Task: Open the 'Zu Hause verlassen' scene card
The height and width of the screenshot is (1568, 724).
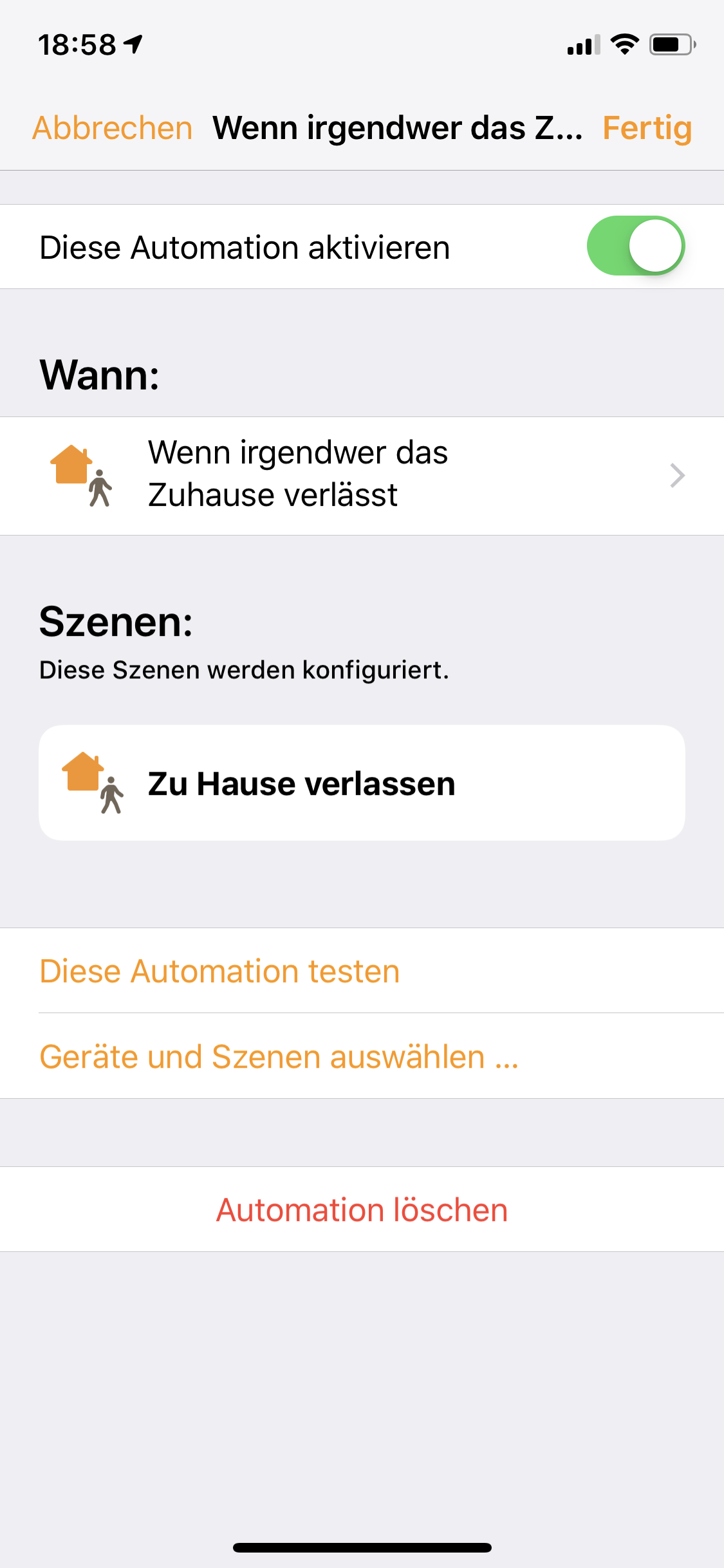Action: pos(362,783)
